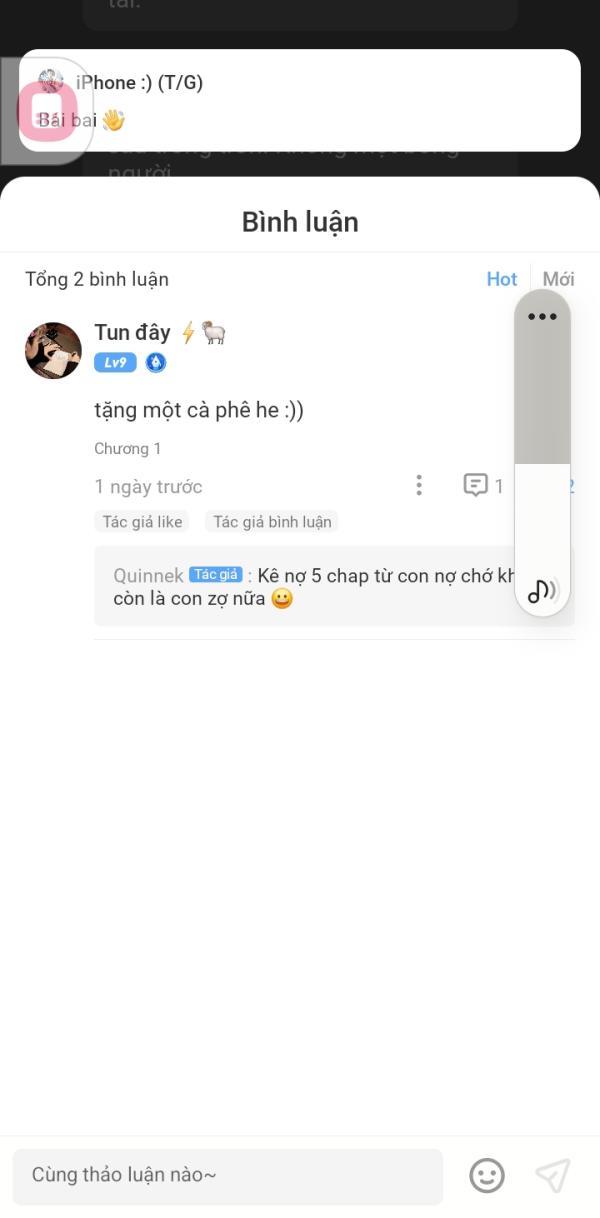Open Tun đây's profile avatar
Image resolution: width=600 pixels, height=1218 pixels.
[x=53, y=350]
